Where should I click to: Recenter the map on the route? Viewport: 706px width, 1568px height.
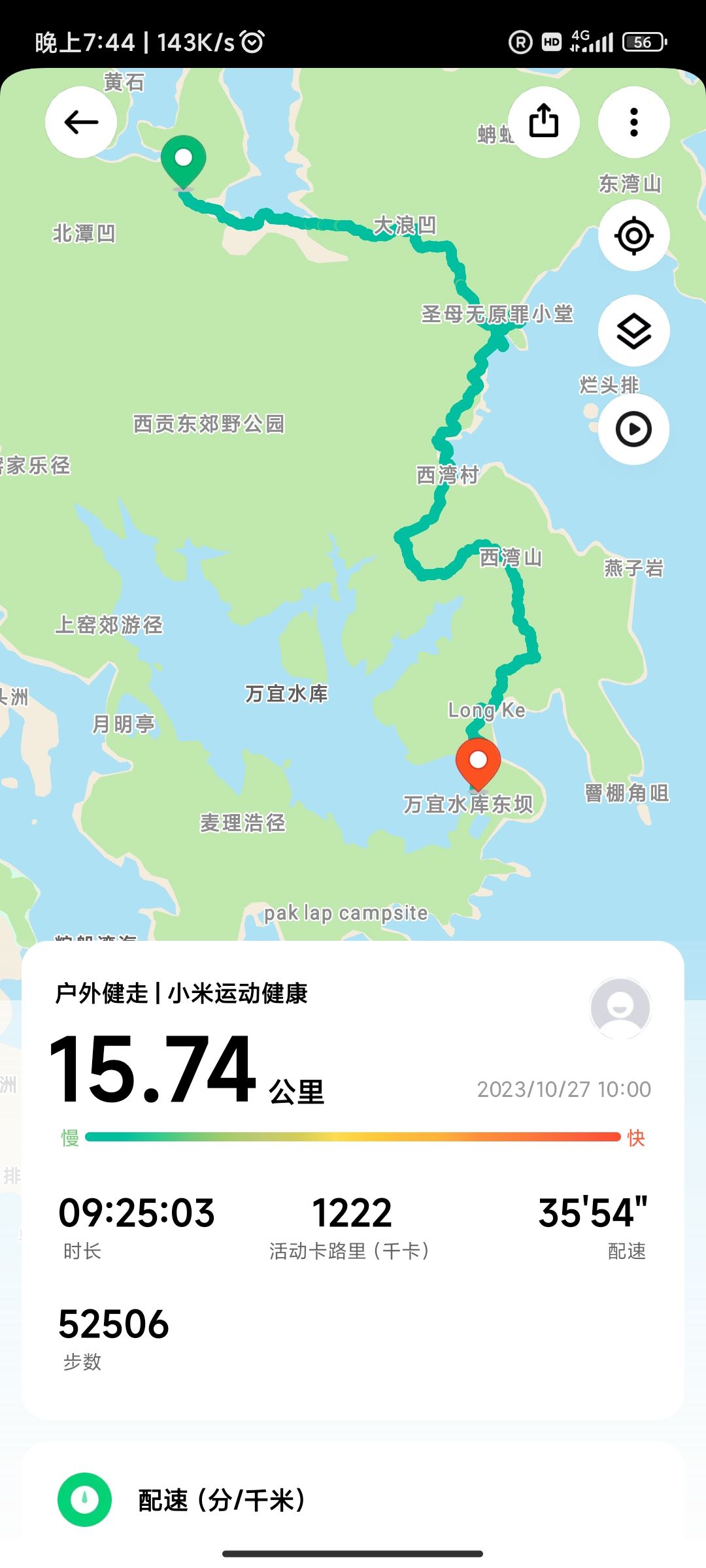634,236
